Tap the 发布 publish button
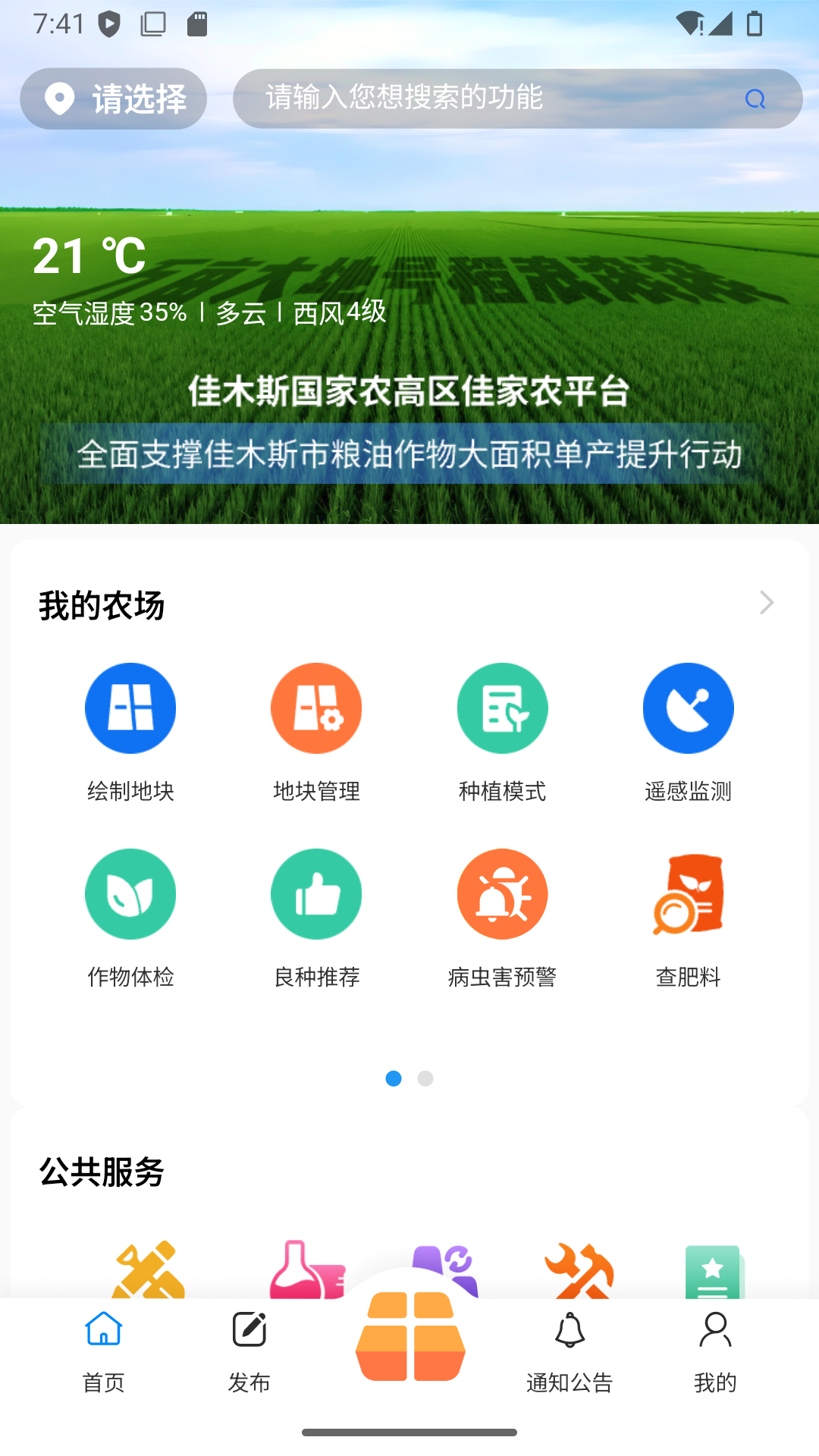This screenshot has width=819, height=1456. (x=249, y=1354)
